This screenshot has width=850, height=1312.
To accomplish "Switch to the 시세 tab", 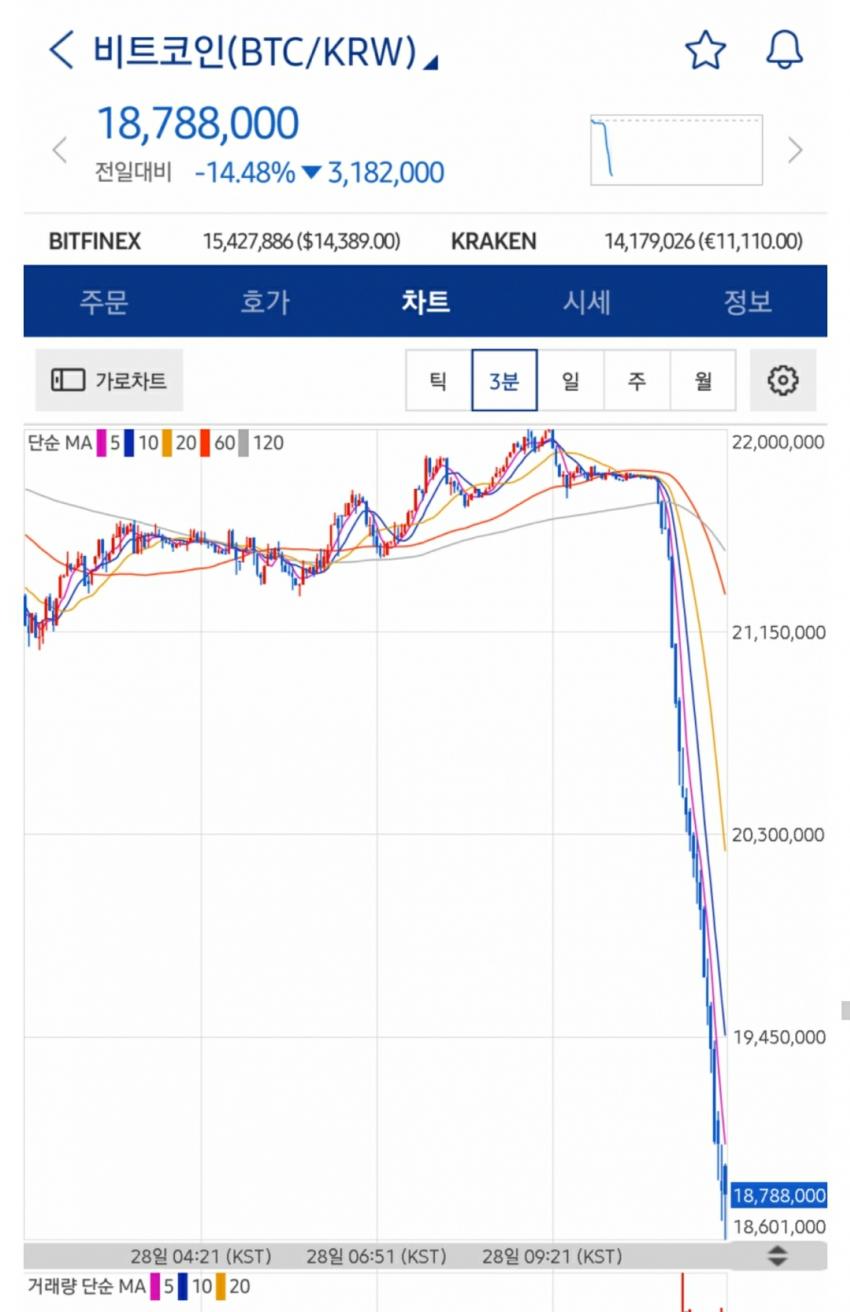I will coord(586,302).
